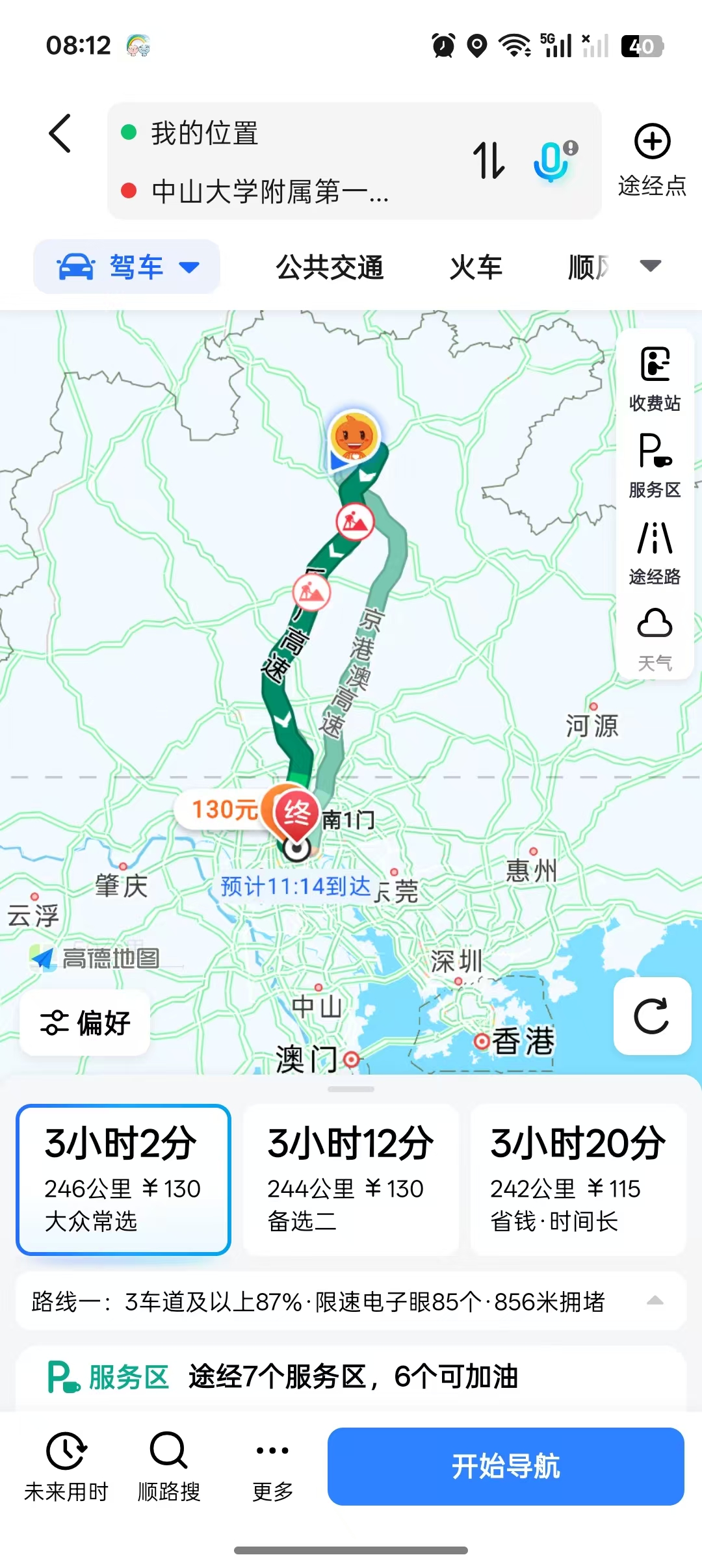
Task: Tap 开始导航 to start navigation
Action: pyautogui.click(x=505, y=1466)
